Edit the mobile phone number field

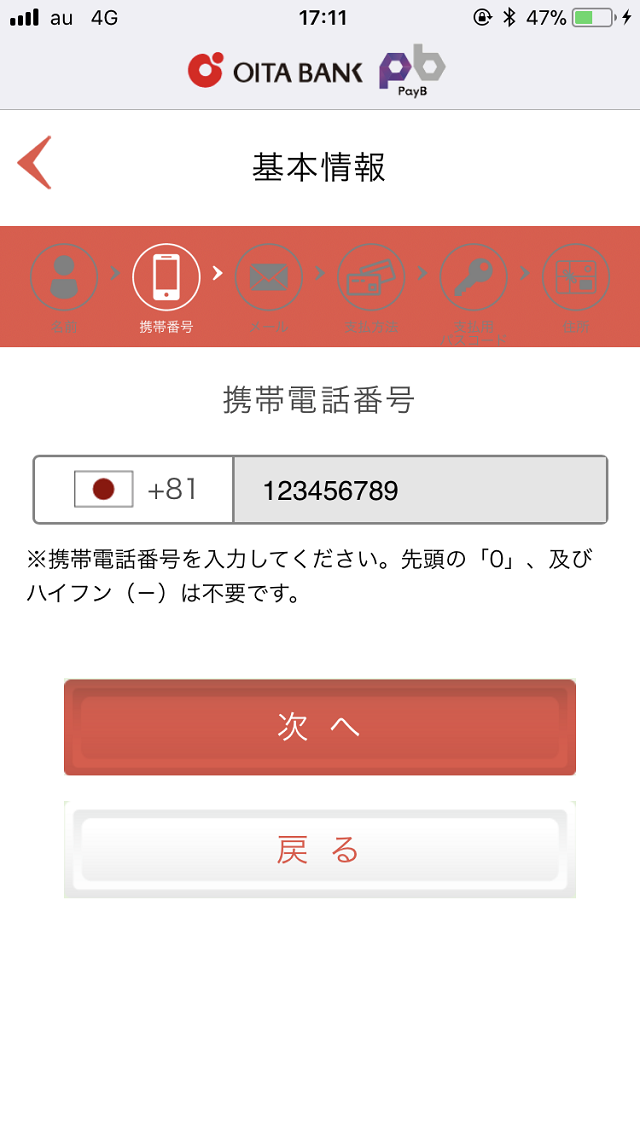(x=420, y=490)
